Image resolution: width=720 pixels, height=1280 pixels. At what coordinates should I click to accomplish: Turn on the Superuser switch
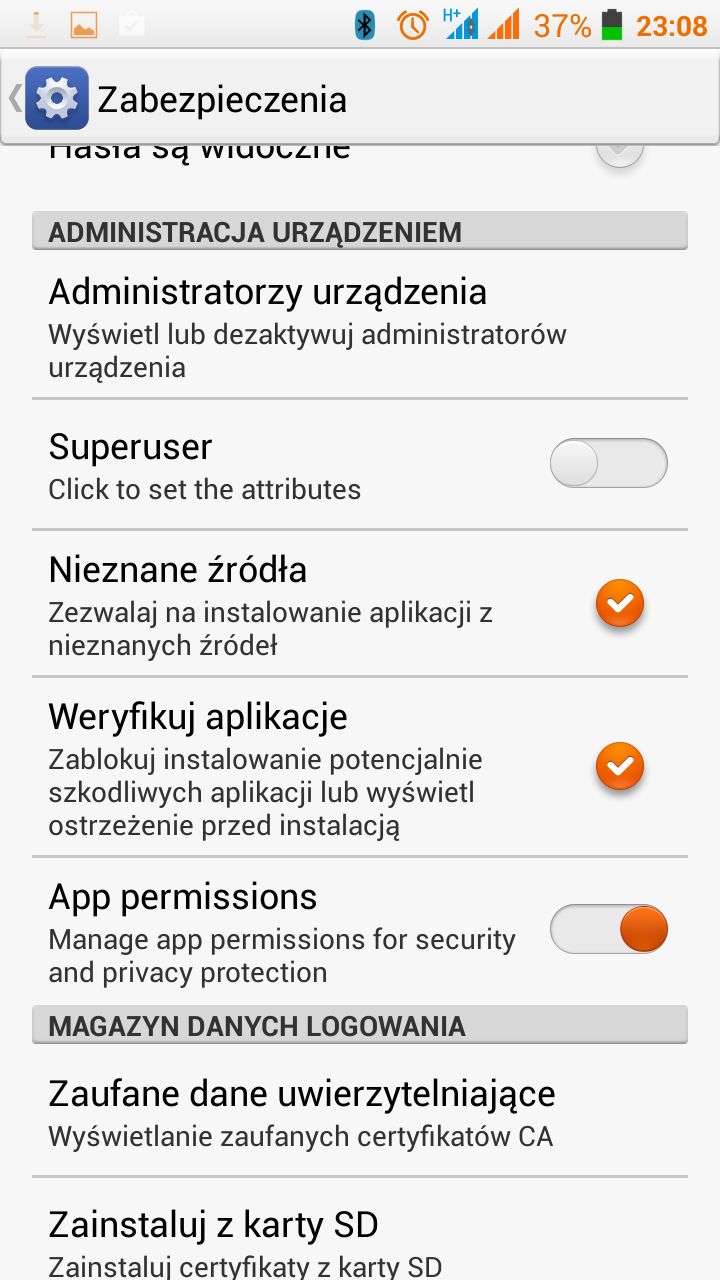tap(608, 463)
